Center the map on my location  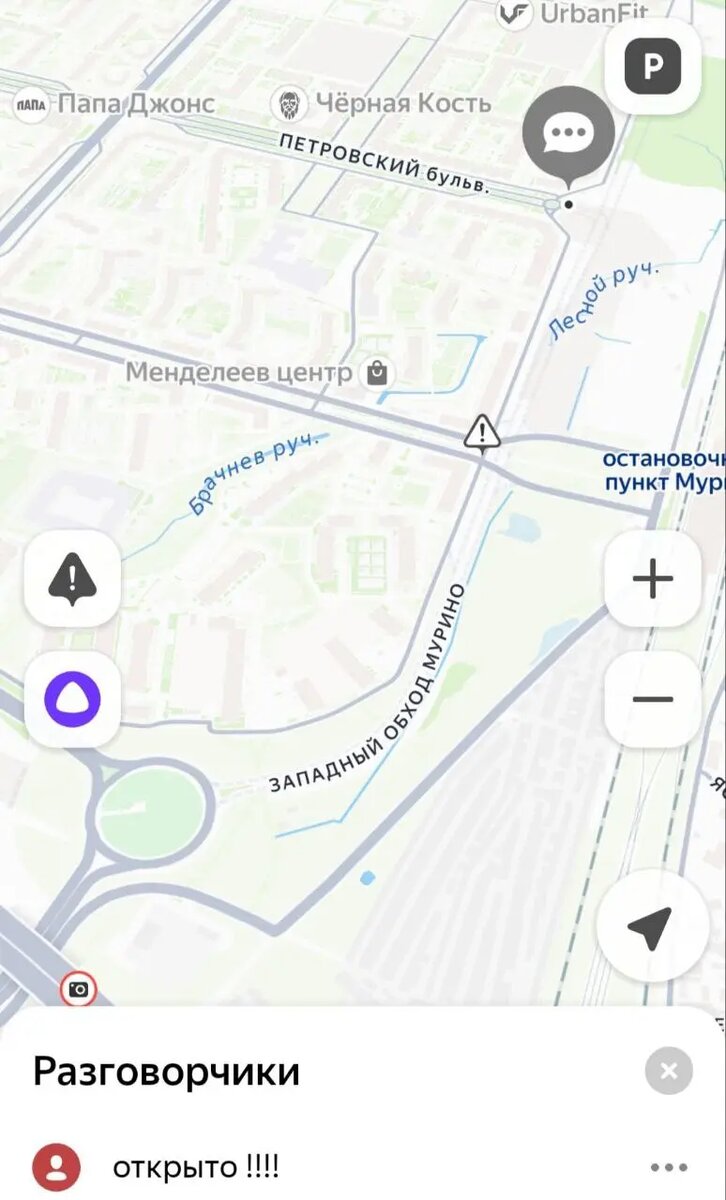(651, 929)
